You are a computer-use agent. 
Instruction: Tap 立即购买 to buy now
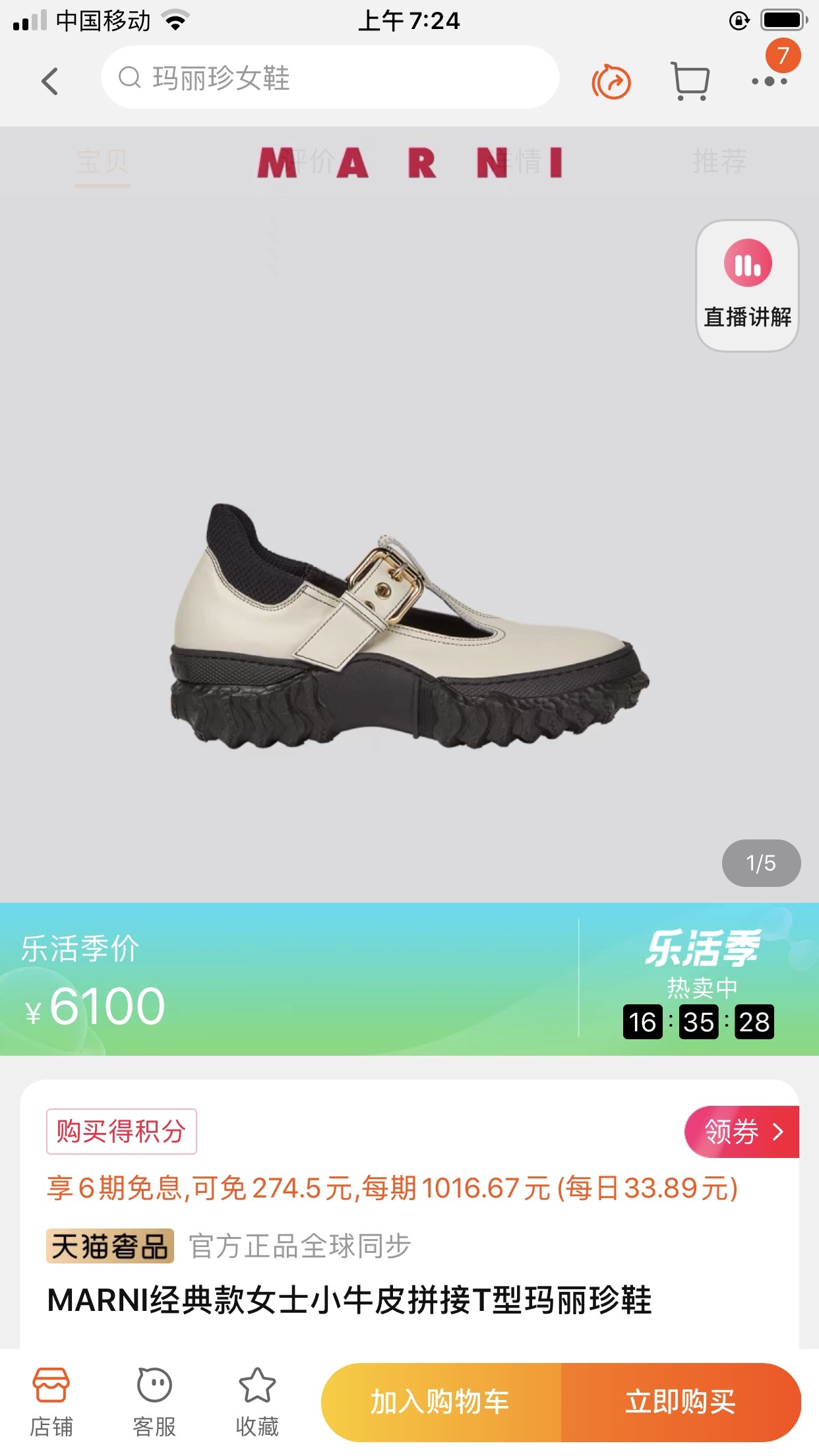click(681, 1401)
